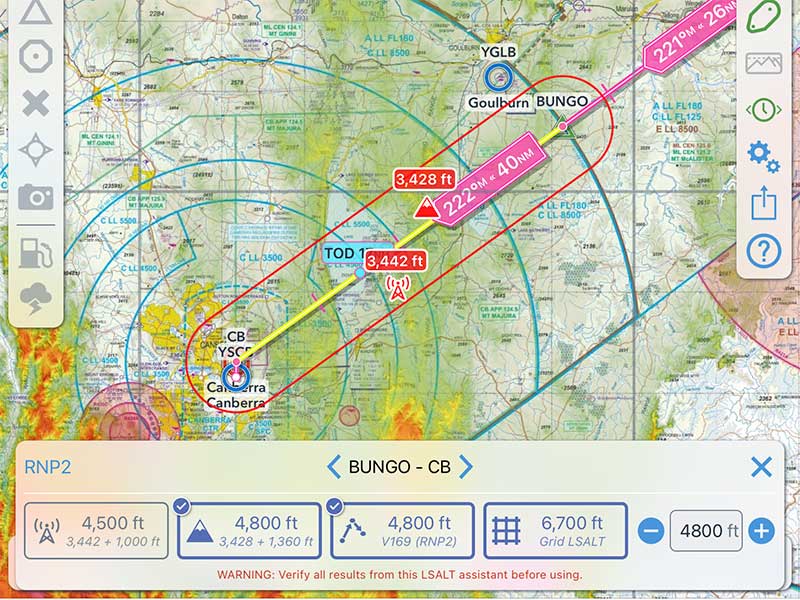Open the storm weather overlay
Image resolution: width=800 pixels, height=600 pixels.
click(36, 299)
